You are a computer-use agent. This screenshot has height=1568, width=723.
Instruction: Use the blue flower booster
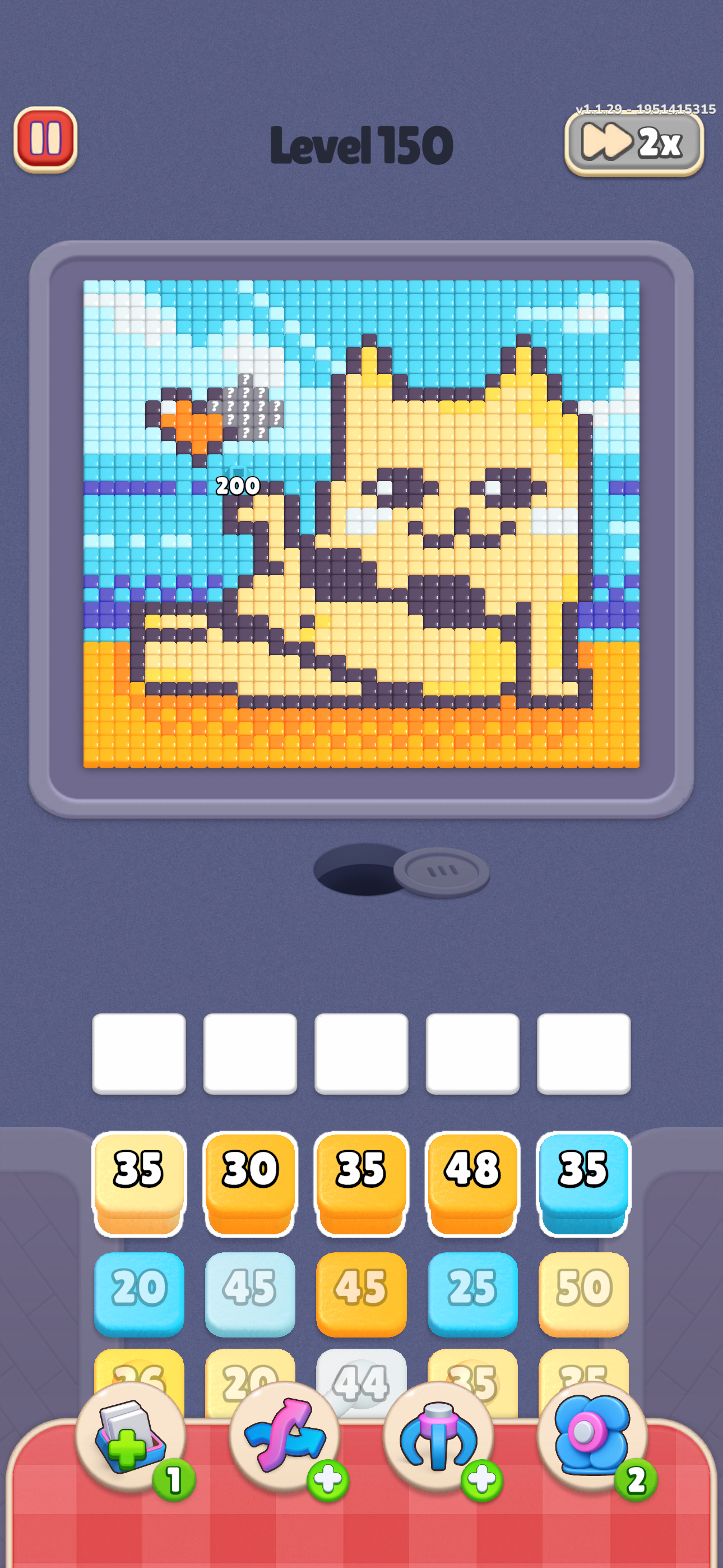click(593, 1437)
